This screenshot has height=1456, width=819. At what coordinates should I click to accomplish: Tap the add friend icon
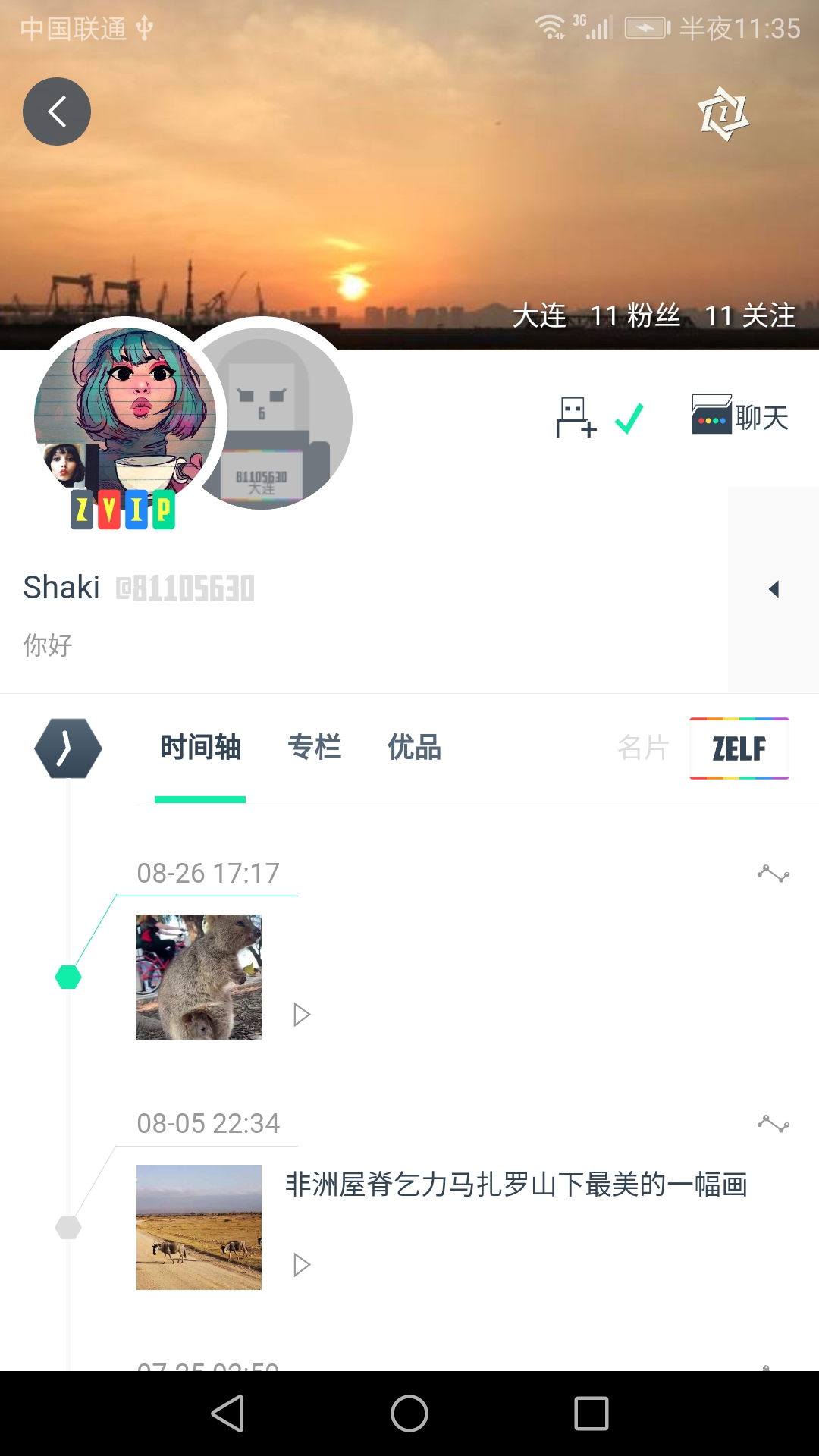(x=575, y=417)
